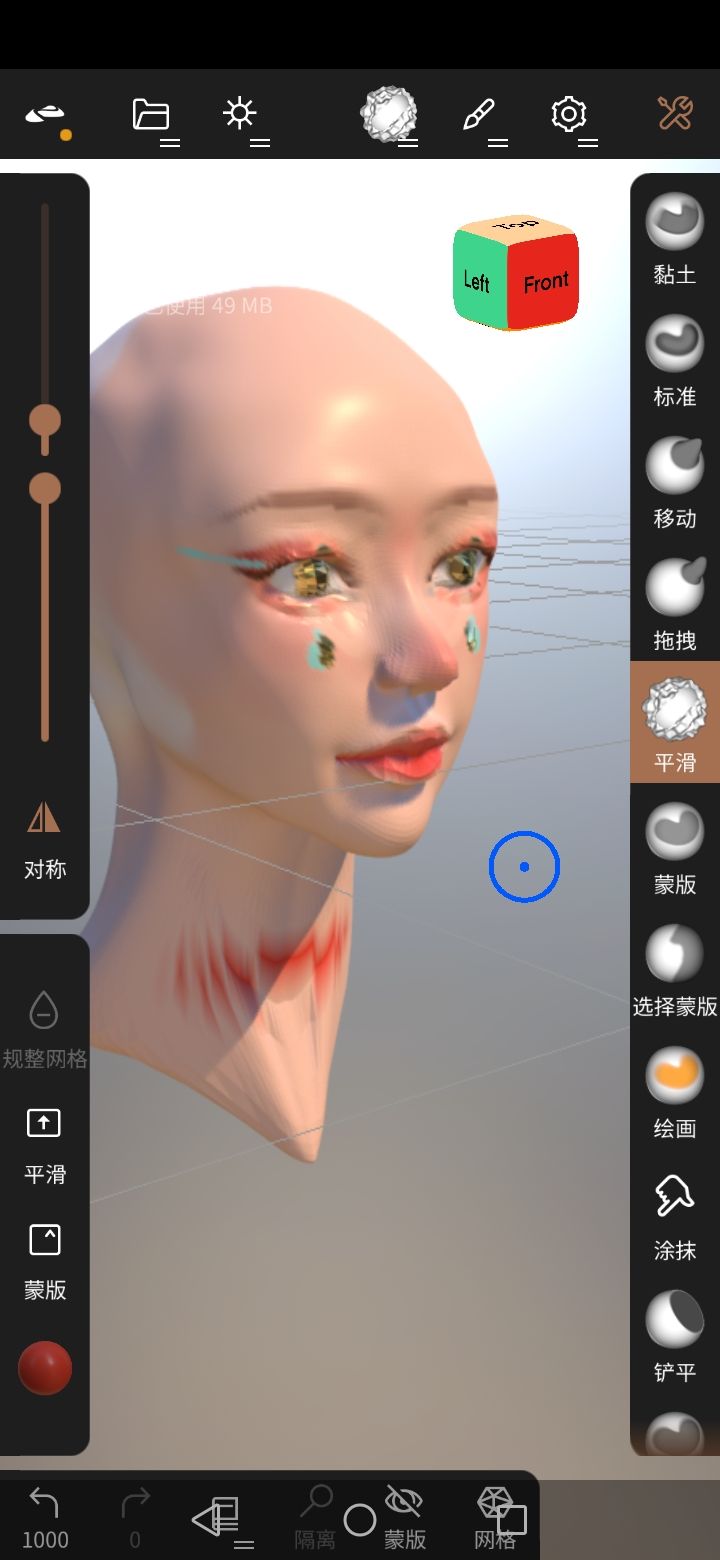Open the lighting settings menu
Screen dimensions: 720x1560
pos(241,114)
